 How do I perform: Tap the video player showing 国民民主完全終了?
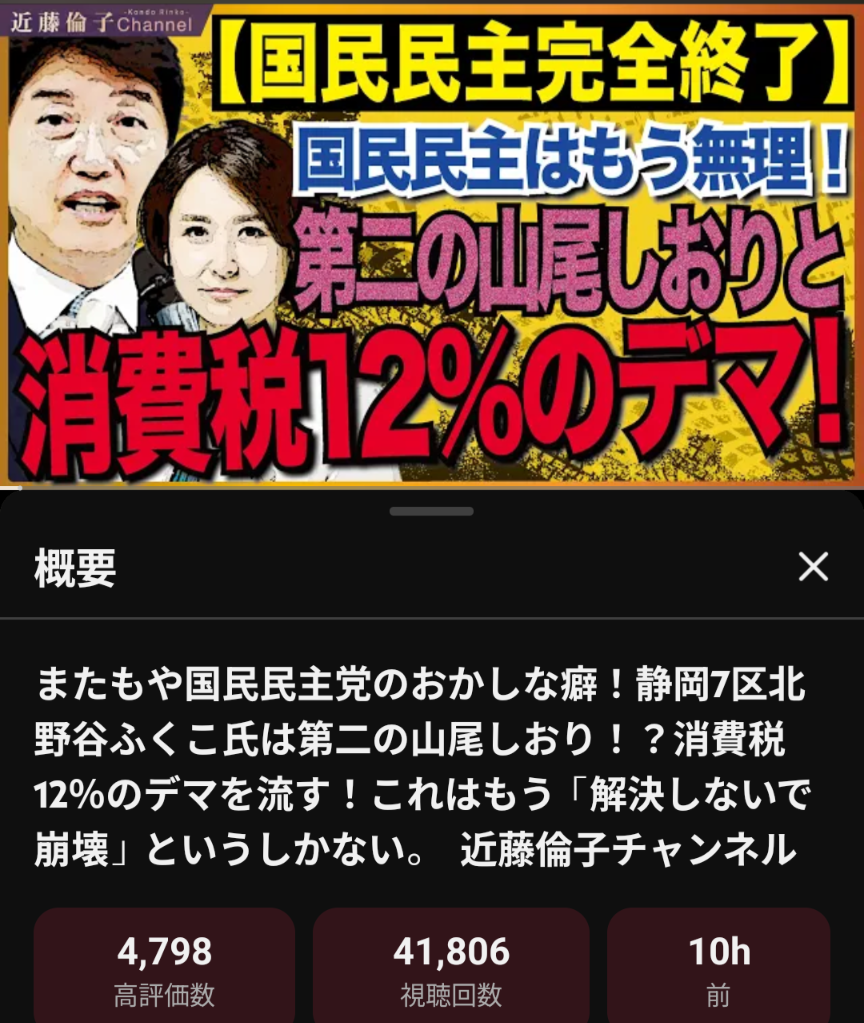[x=432, y=242]
